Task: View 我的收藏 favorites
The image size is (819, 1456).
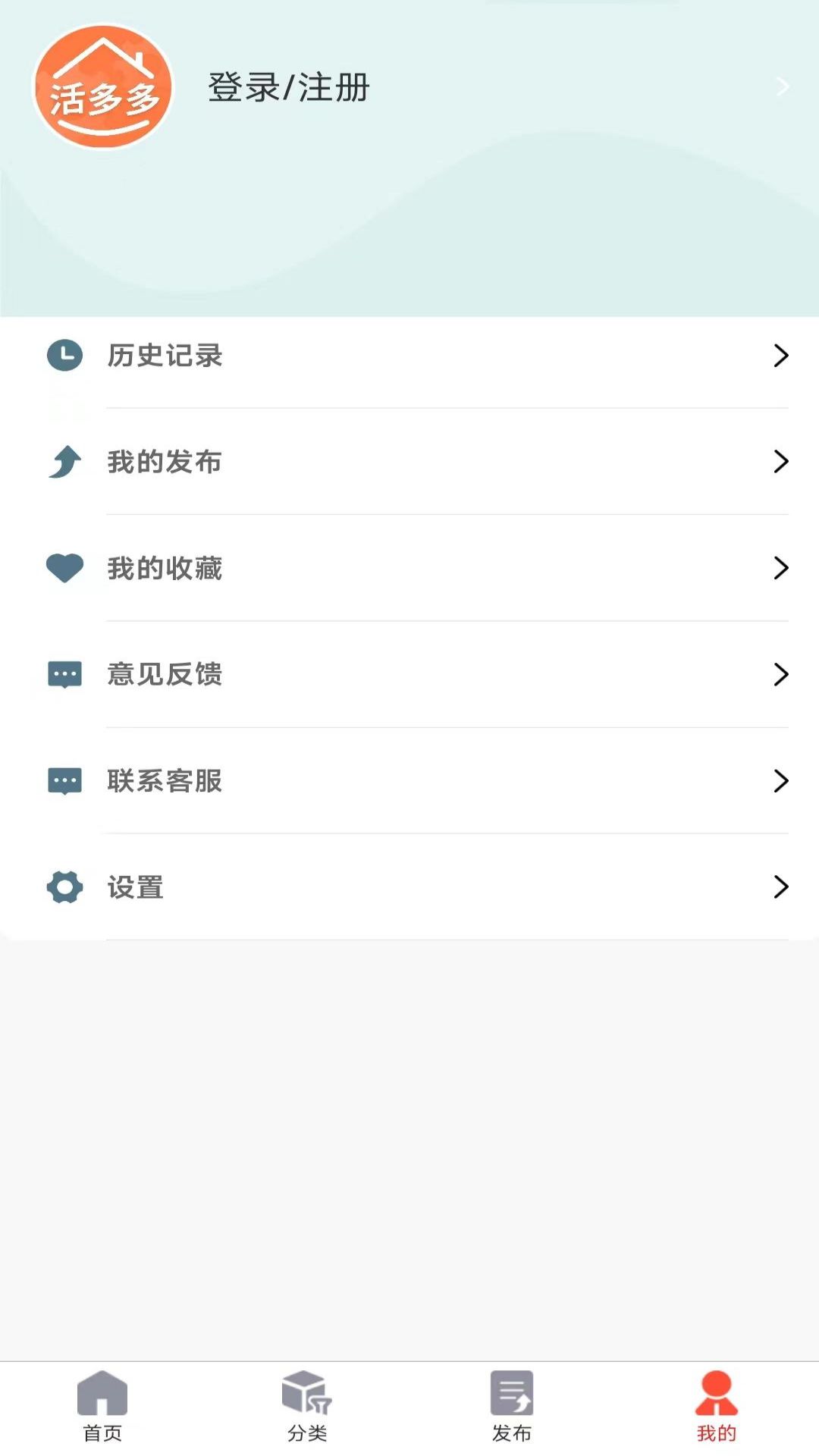Action: click(409, 567)
